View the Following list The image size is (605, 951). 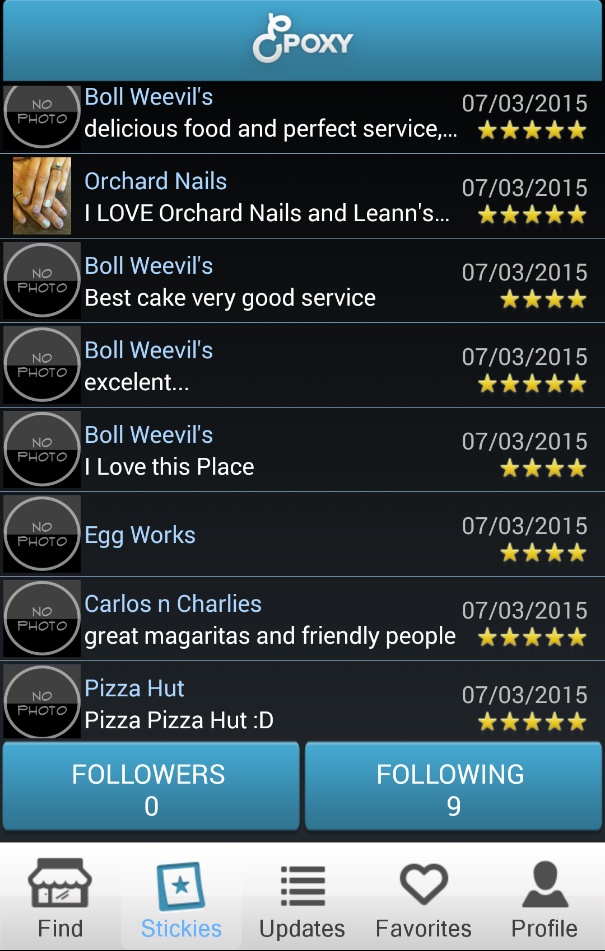pos(453,787)
